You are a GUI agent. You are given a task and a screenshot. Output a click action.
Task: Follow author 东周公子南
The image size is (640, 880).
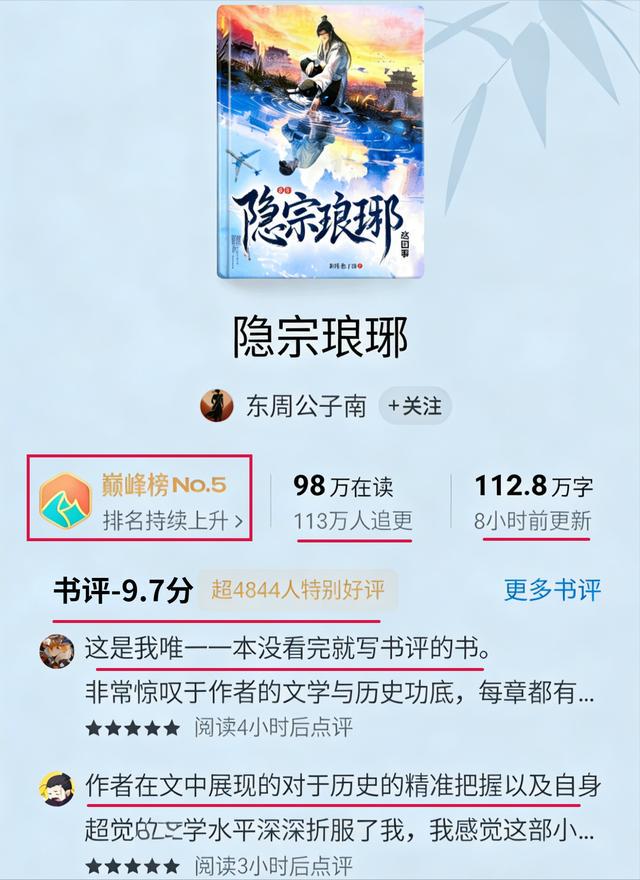point(415,406)
